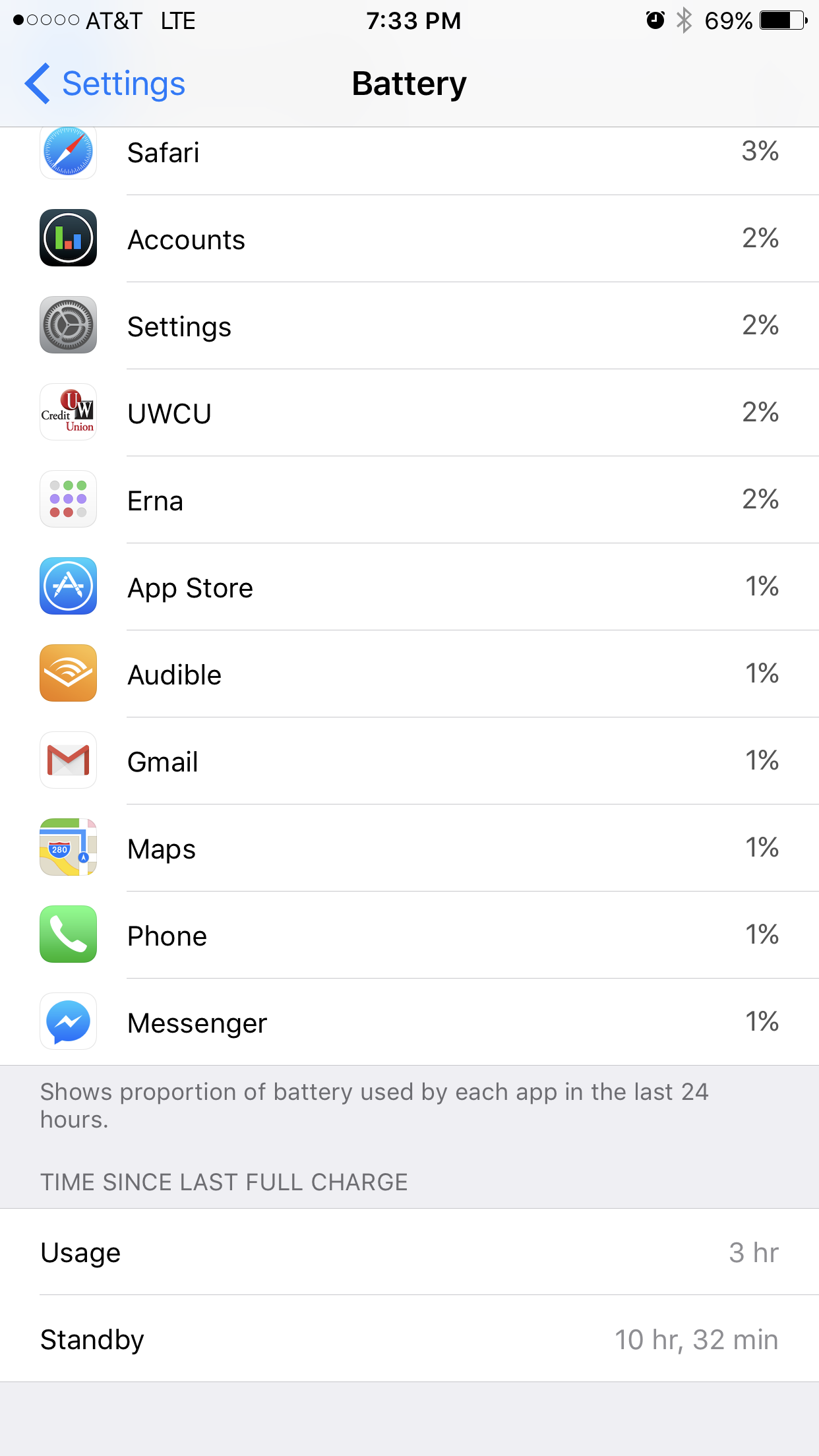Select the App Store row
The height and width of the screenshot is (1456, 819).
pos(409,587)
